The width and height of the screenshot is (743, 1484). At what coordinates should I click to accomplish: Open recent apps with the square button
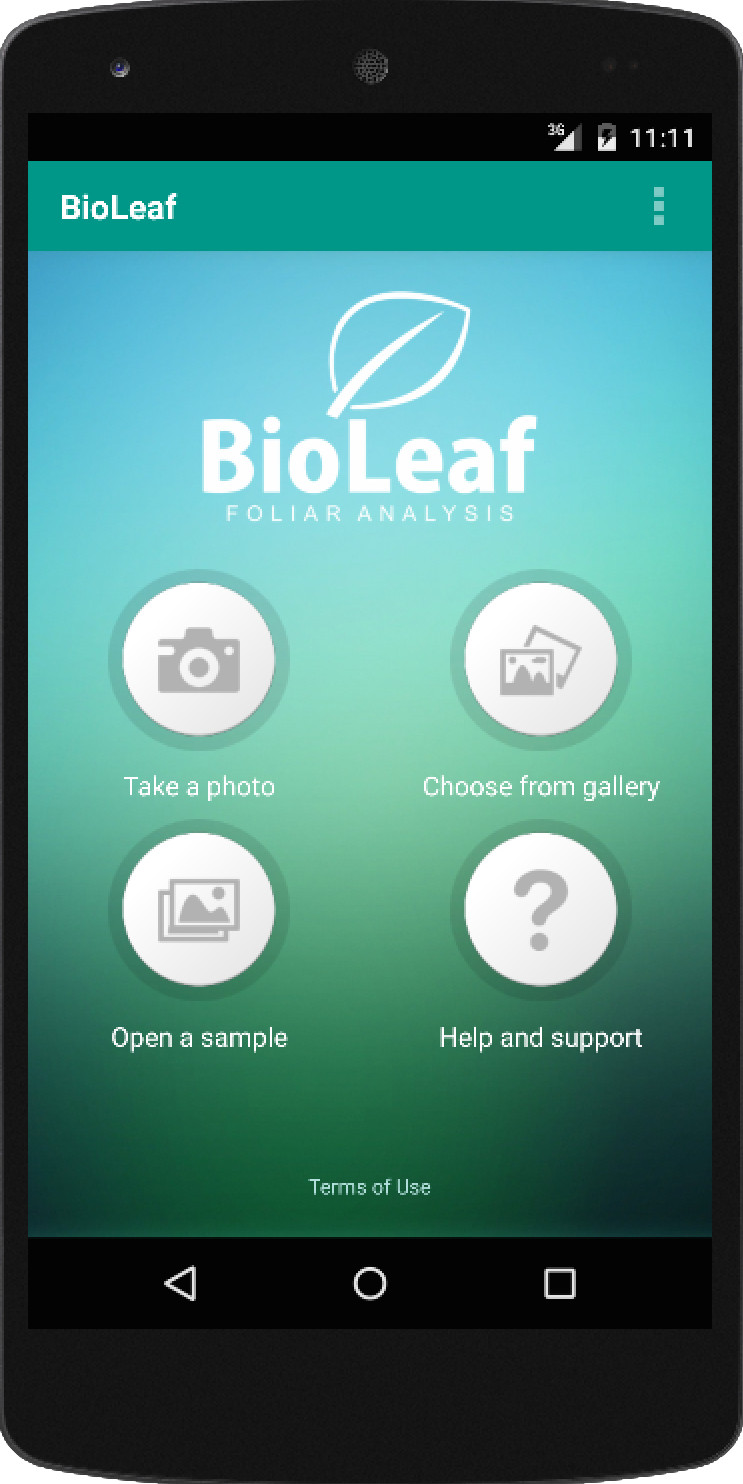(559, 1283)
